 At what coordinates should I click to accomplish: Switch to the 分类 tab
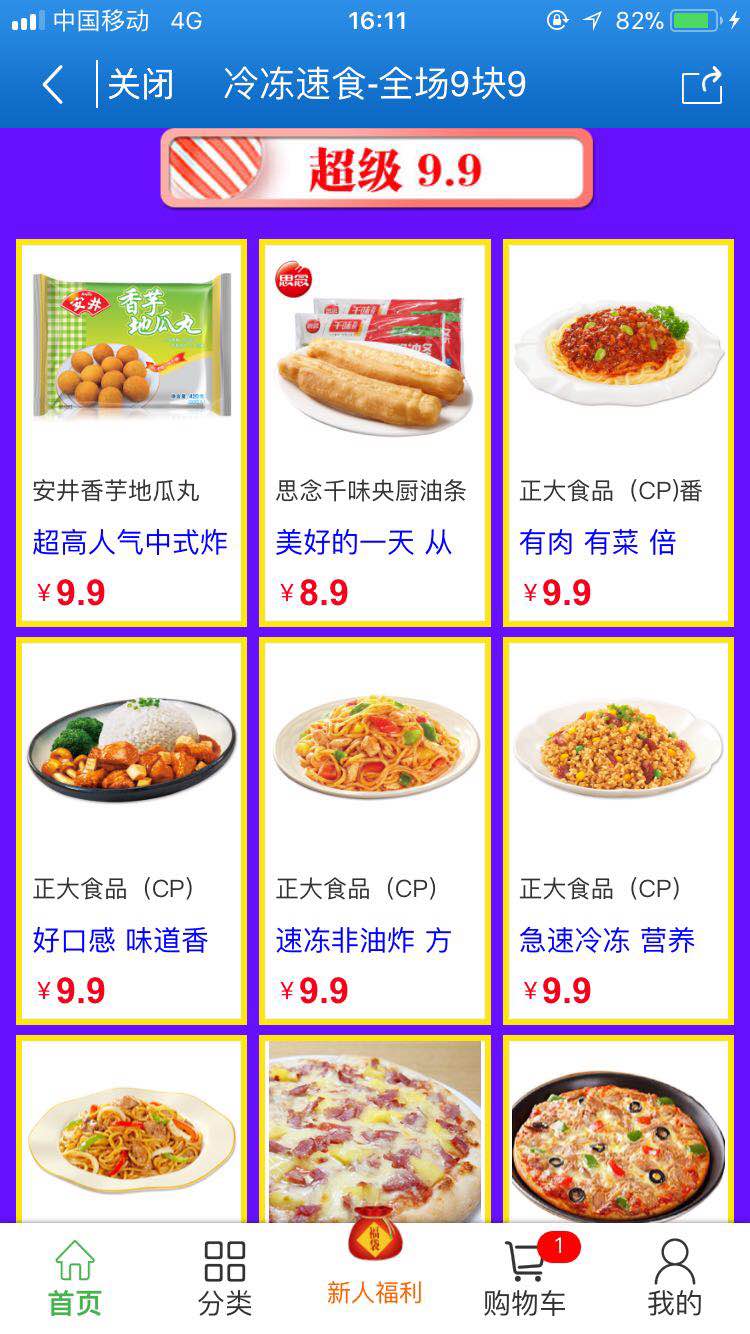tap(225, 1278)
